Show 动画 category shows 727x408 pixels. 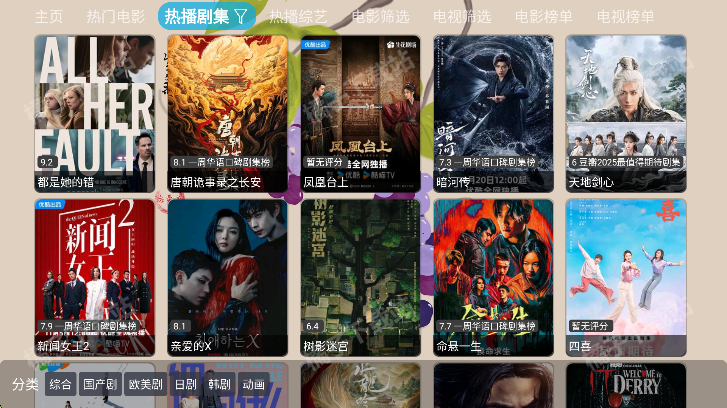(254, 384)
